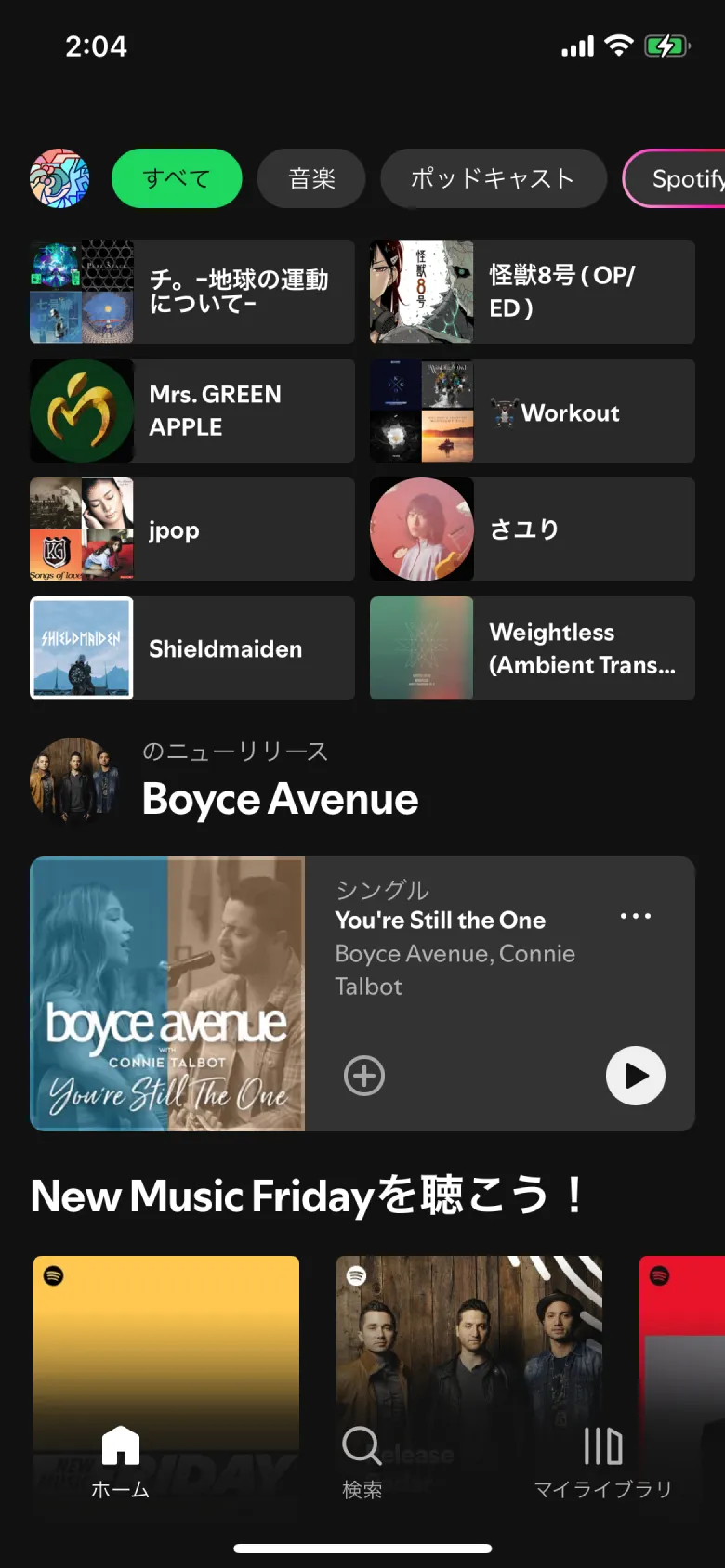Expand the 怪獣8号 (OP/ED) playlist tile

[x=531, y=291]
